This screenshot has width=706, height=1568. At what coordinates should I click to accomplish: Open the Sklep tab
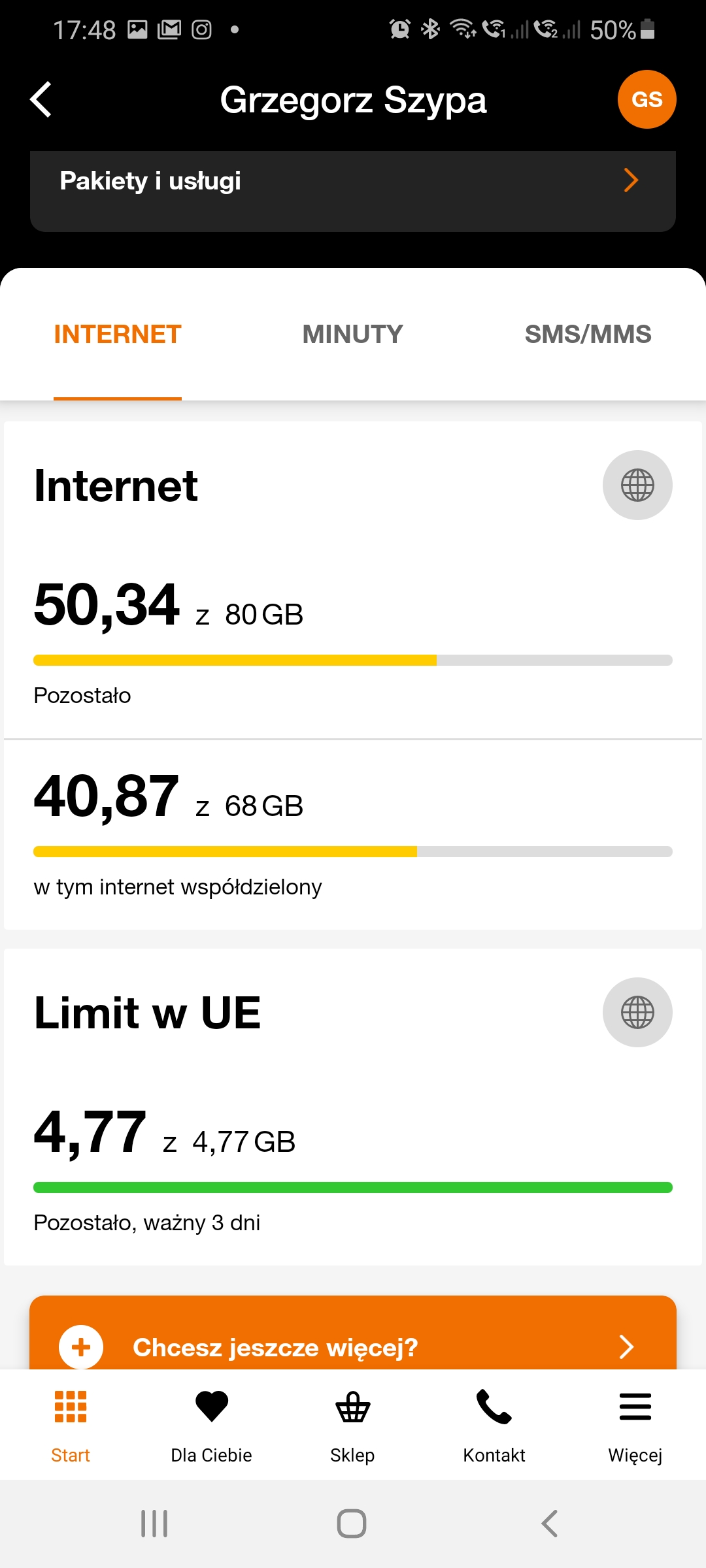352,1424
